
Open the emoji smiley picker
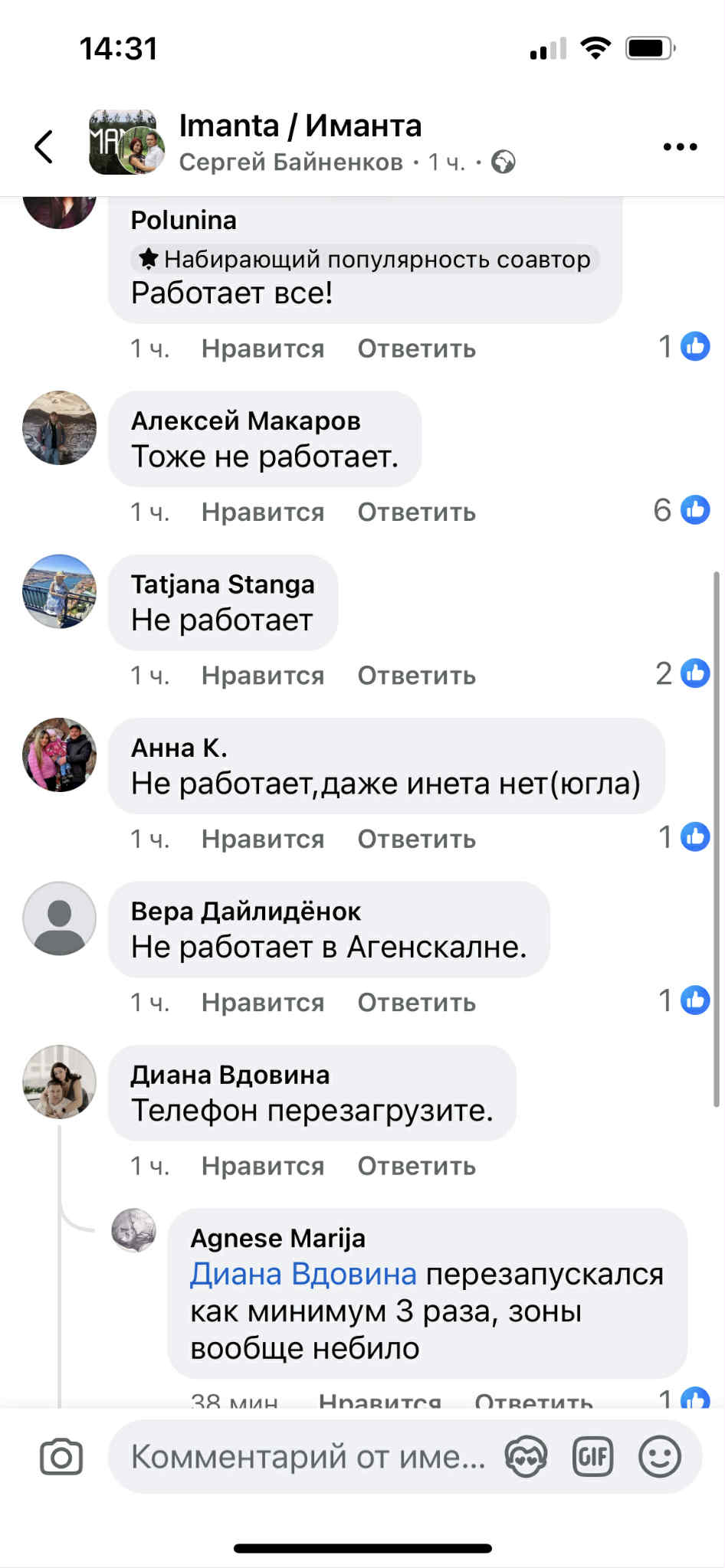[659, 1457]
